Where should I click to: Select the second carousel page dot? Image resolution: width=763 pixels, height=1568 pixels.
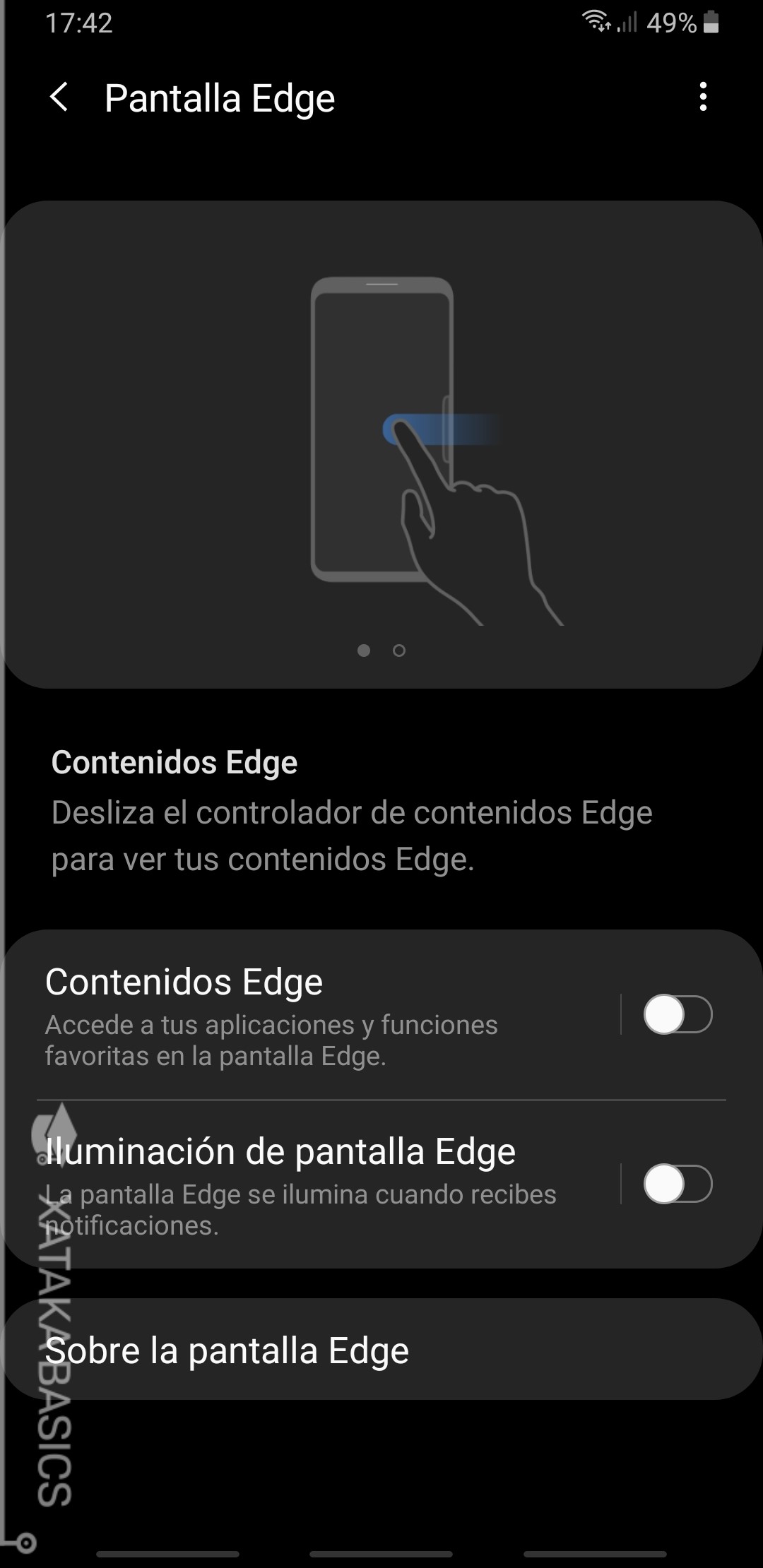[398, 652]
